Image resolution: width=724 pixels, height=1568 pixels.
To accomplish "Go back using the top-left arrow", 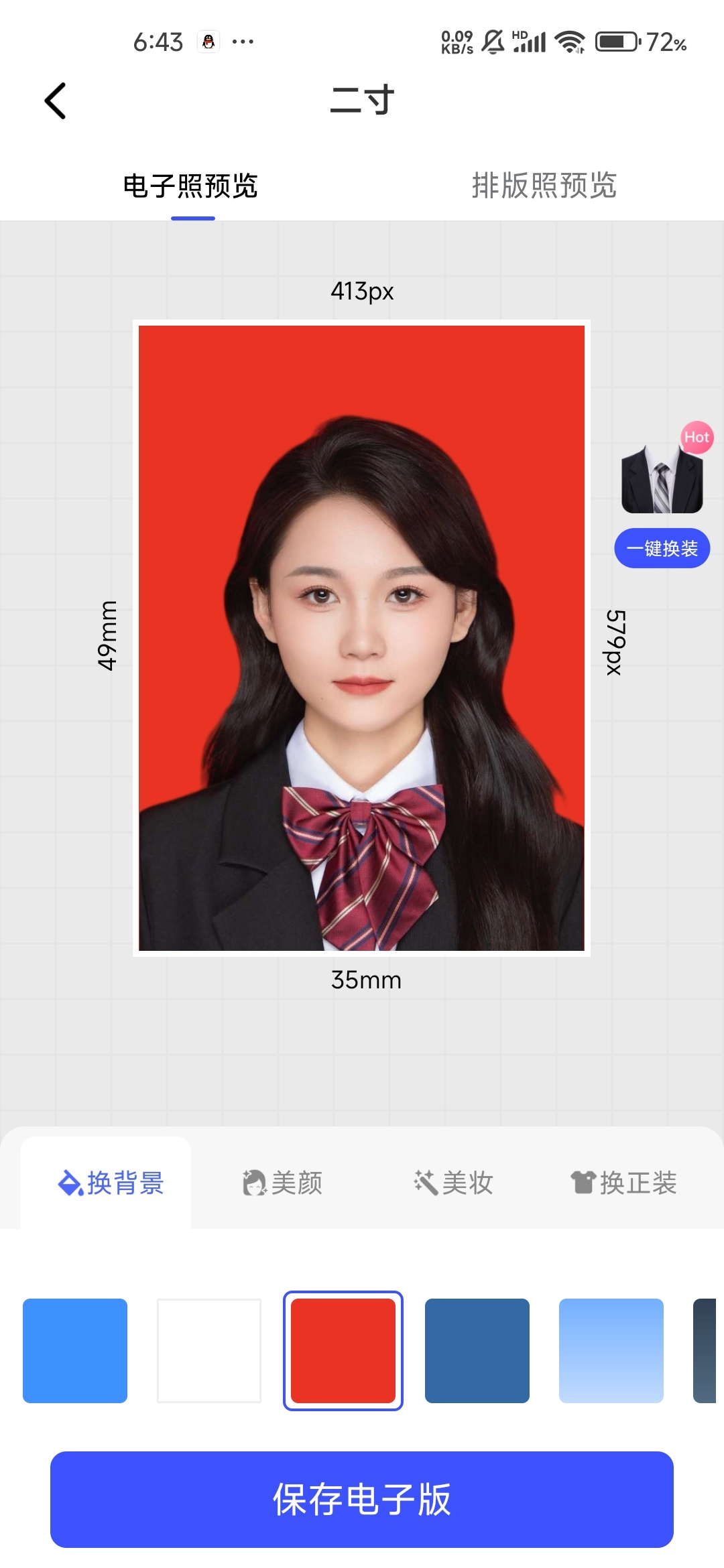I will tap(55, 101).
